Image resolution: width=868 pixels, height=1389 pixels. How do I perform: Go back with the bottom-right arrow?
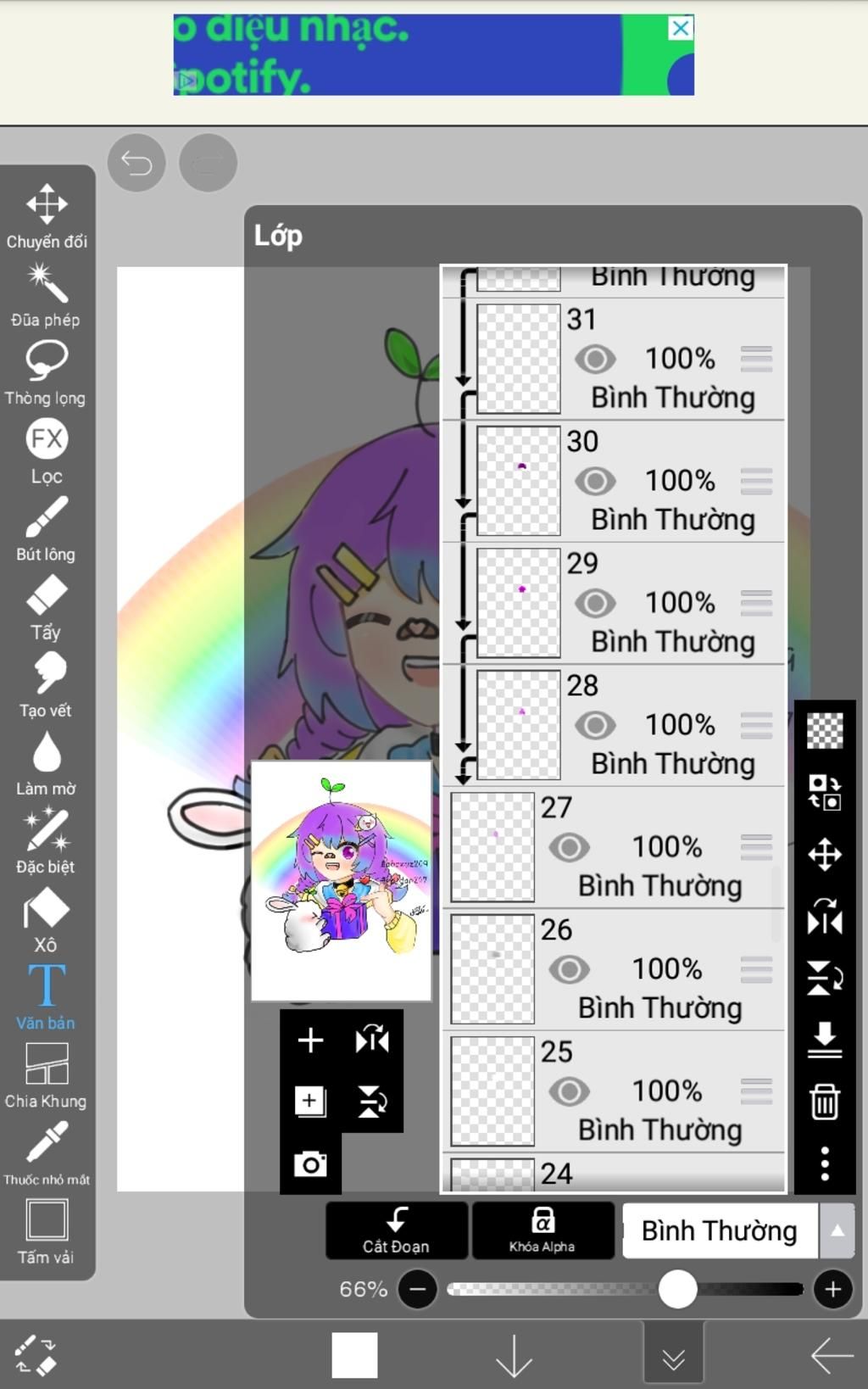(832, 1356)
